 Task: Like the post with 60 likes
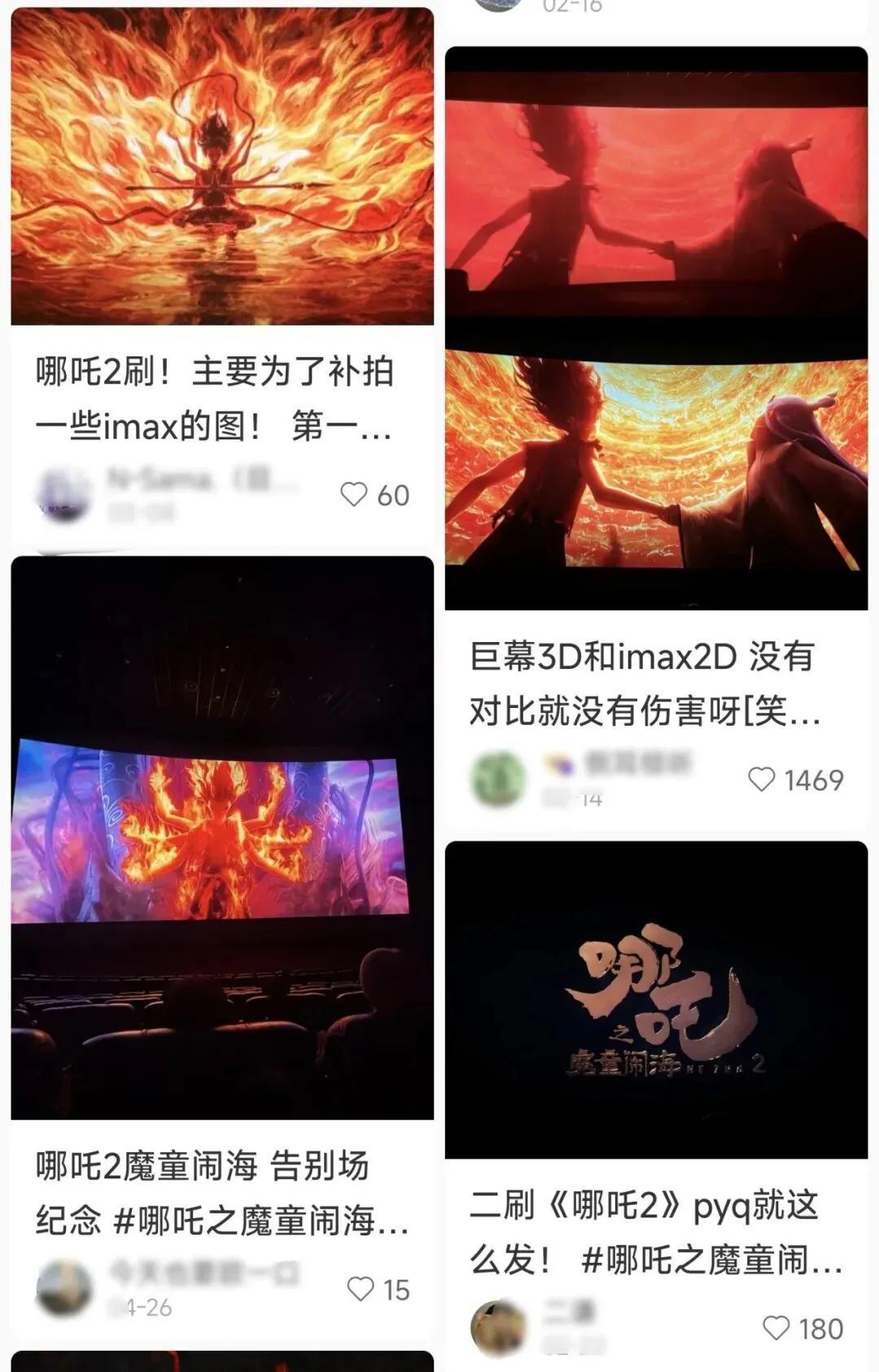coord(354,494)
